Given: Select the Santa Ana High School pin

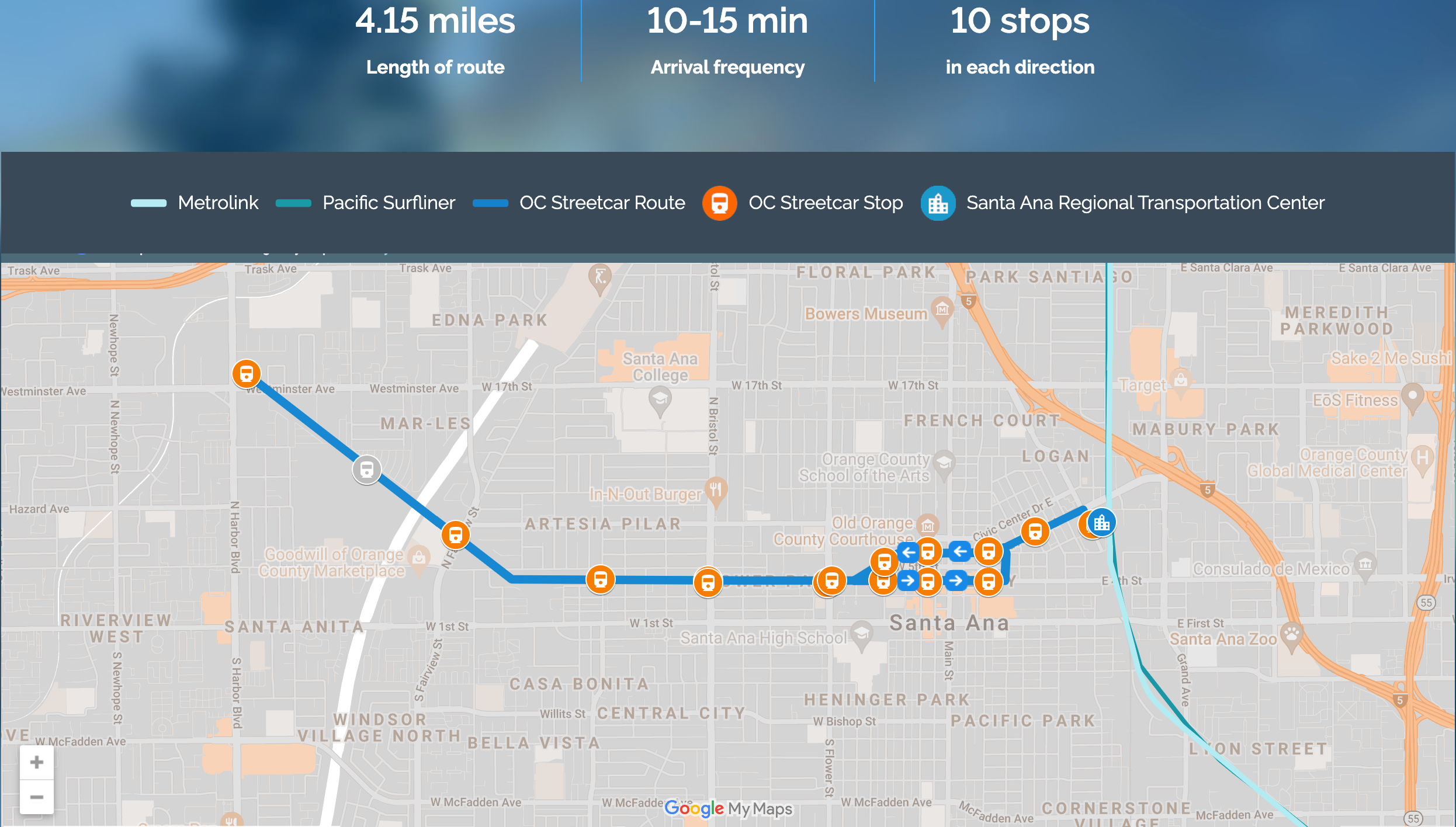Looking at the screenshot, I should [861, 634].
